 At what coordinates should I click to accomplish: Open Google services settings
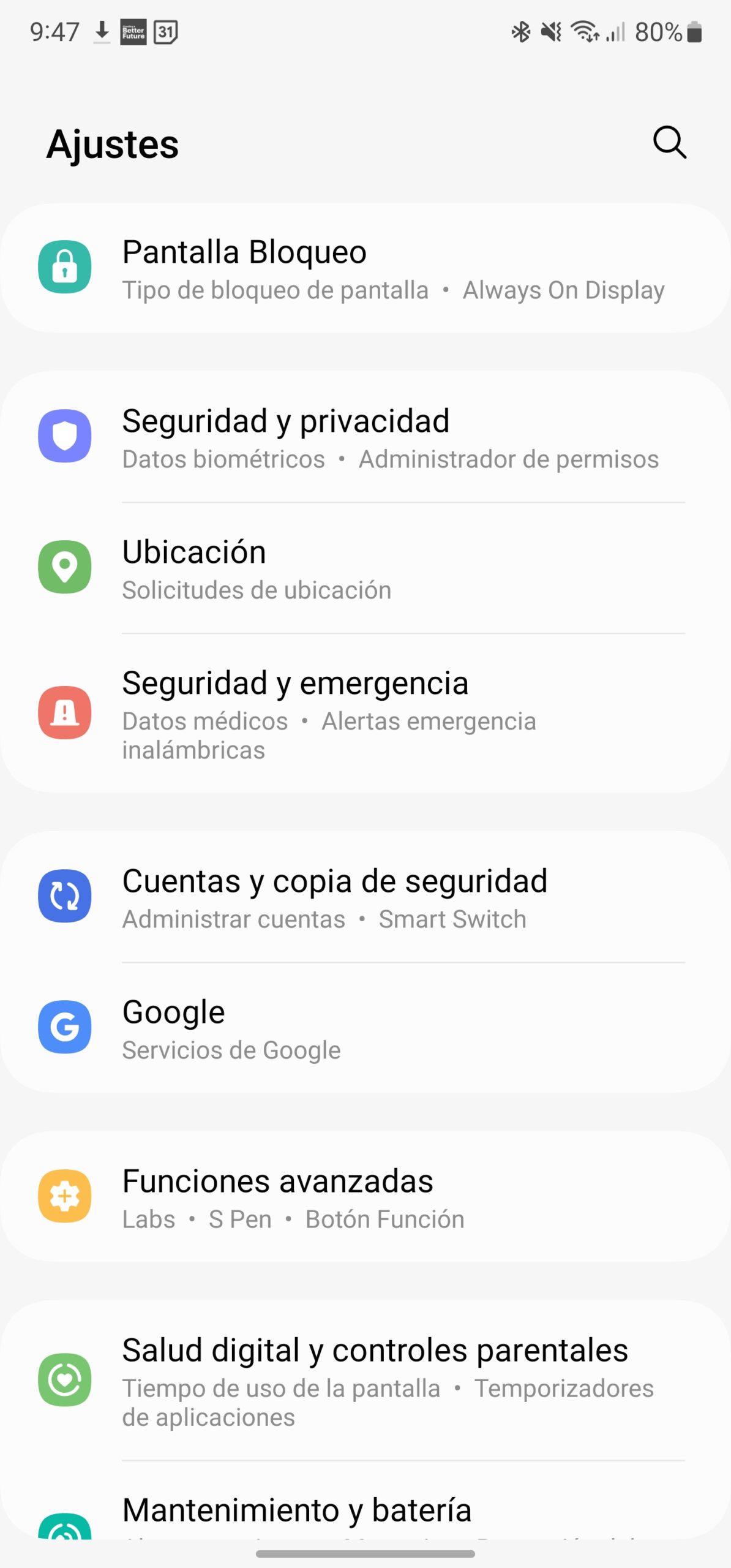coord(365,1028)
